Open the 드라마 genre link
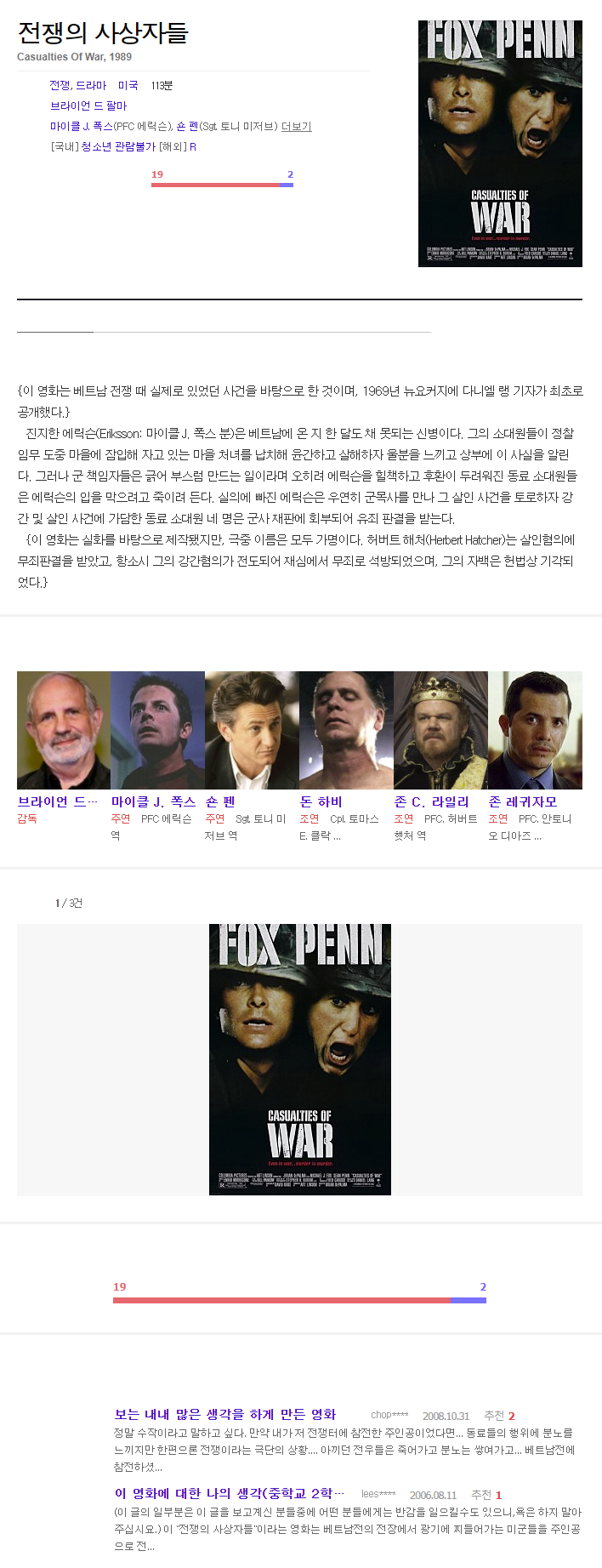 (x=91, y=86)
